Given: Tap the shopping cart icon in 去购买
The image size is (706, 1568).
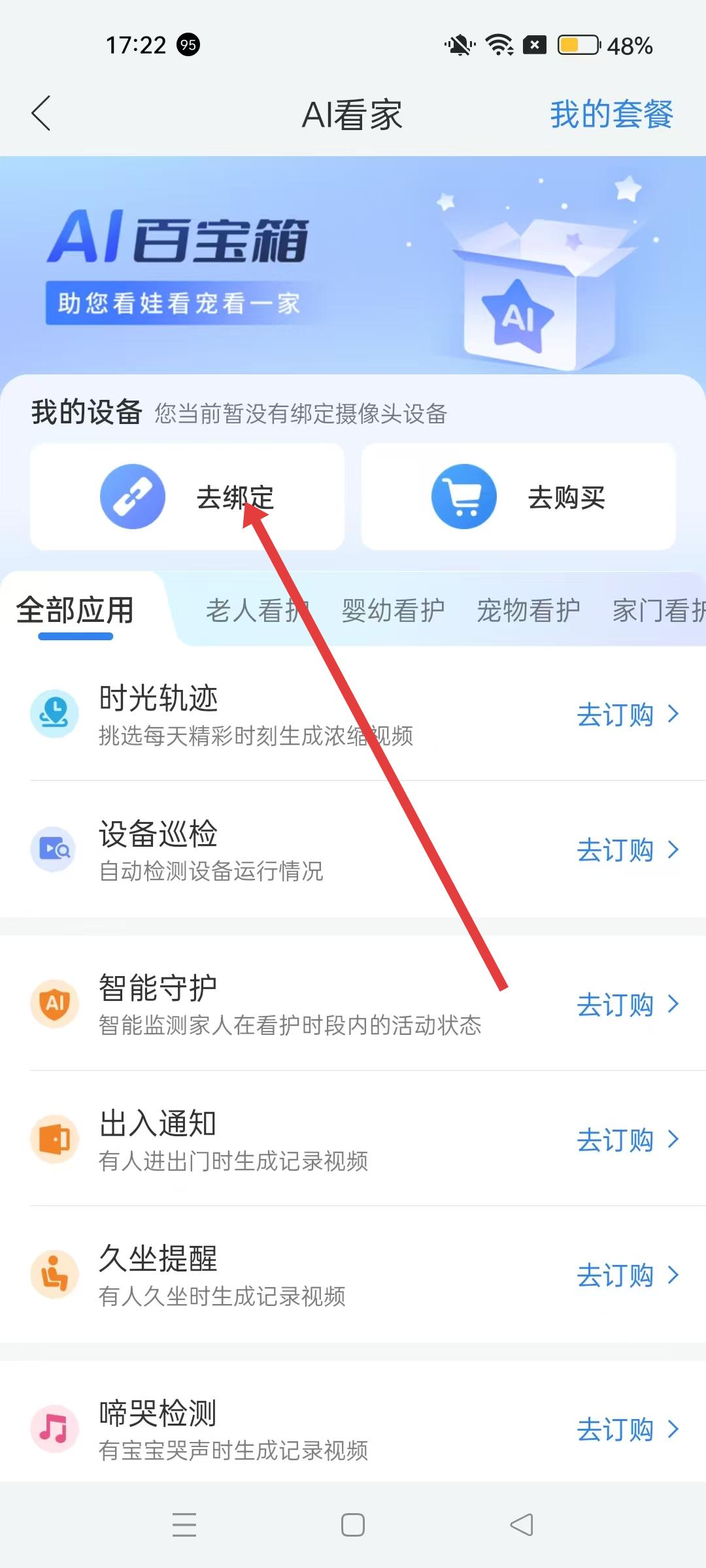Looking at the screenshot, I should tap(462, 496).
